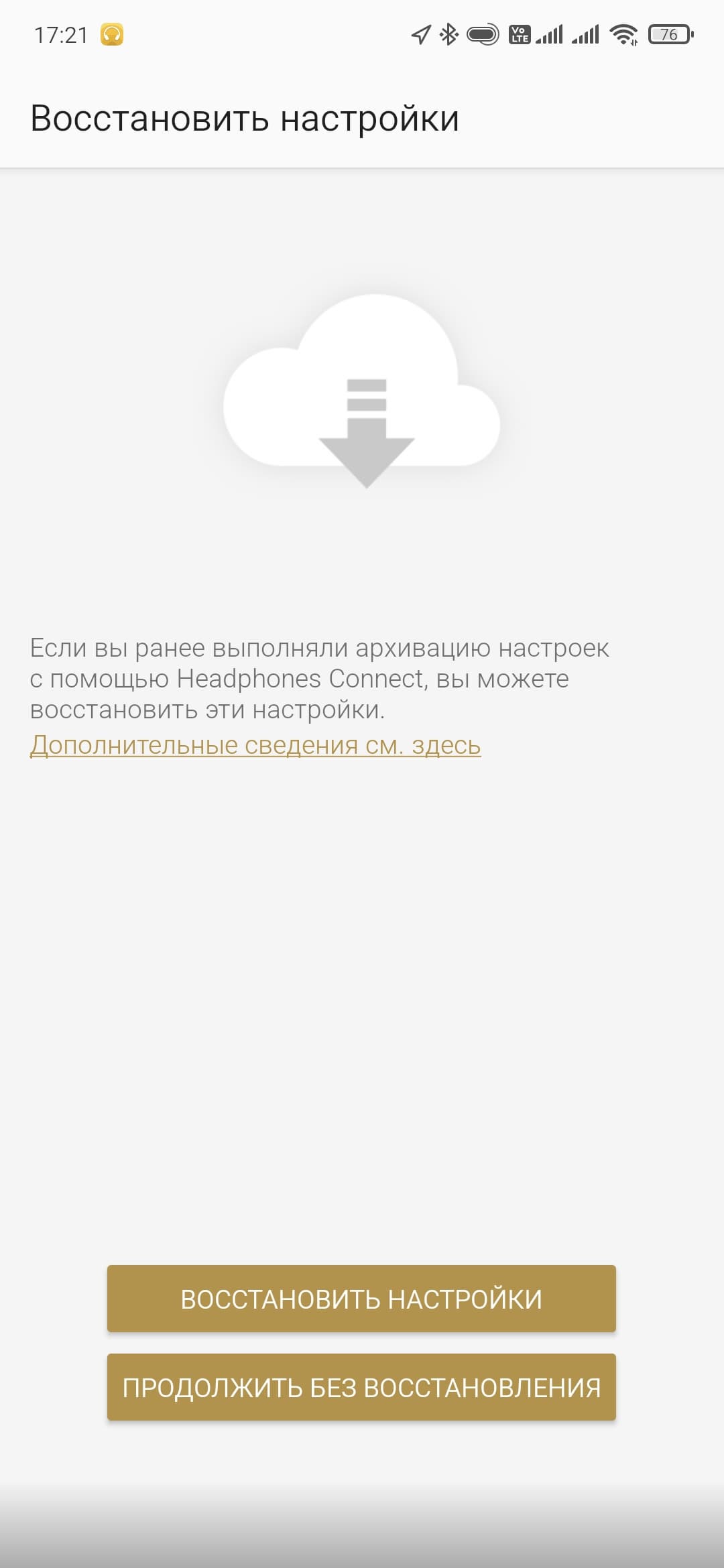This screenshot has height=1568, width=724.
Task: Open the Дополнительные сведения см. здесь link
Action: pyautogui.click(x=255, y=745)
